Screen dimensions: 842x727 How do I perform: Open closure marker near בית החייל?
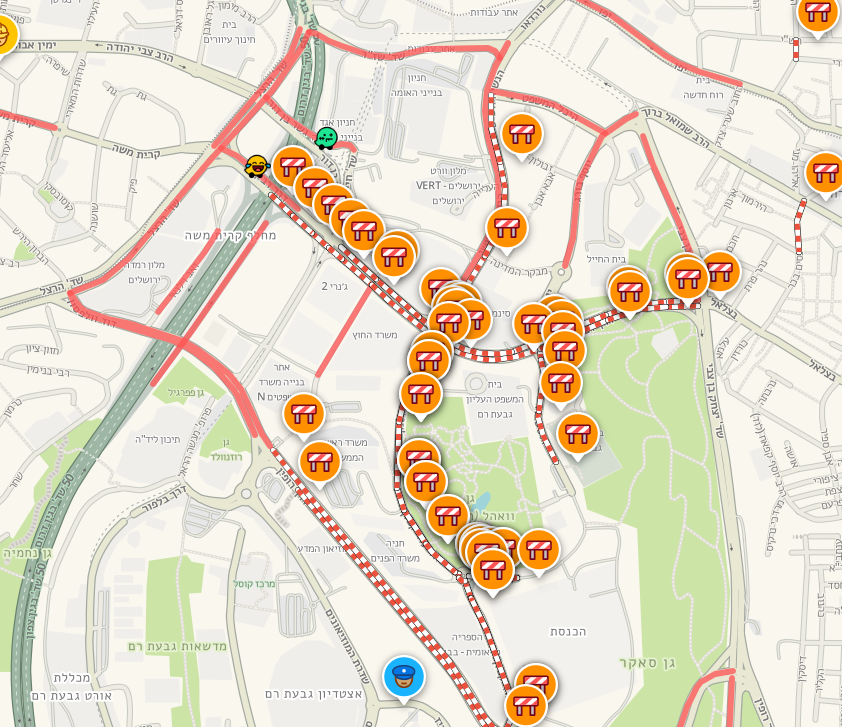(x=629, y=290)
